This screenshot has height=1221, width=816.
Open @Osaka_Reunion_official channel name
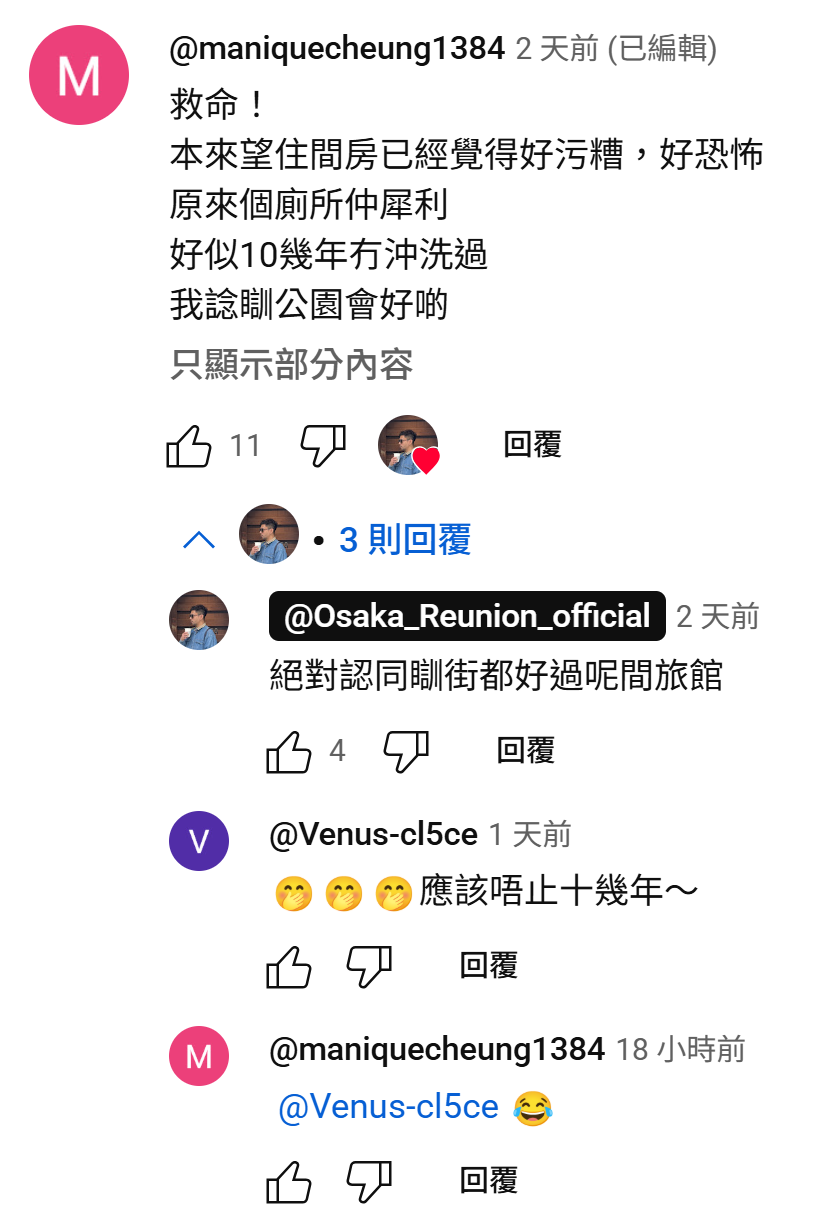click(x=467, y=616)
